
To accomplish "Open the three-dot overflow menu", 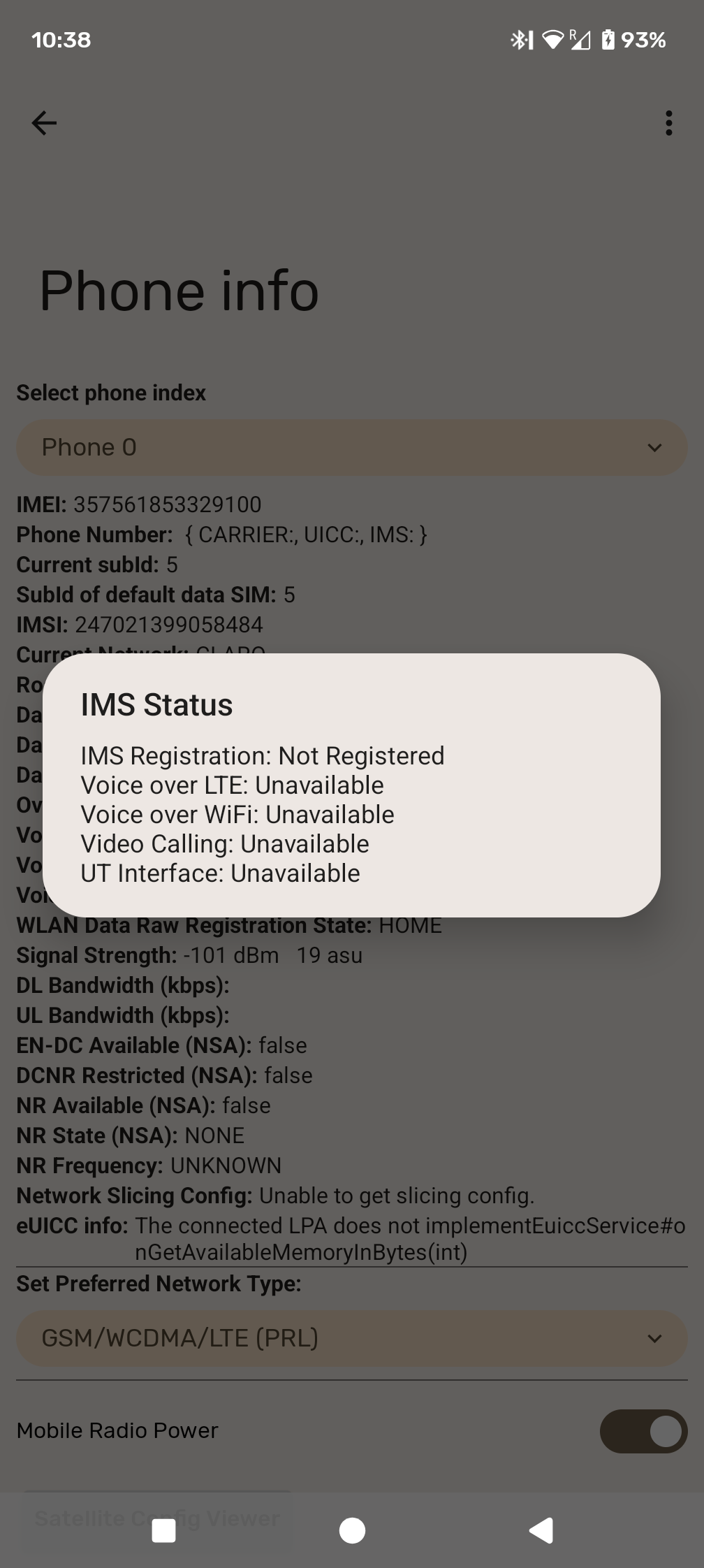I will pos(668,123).
